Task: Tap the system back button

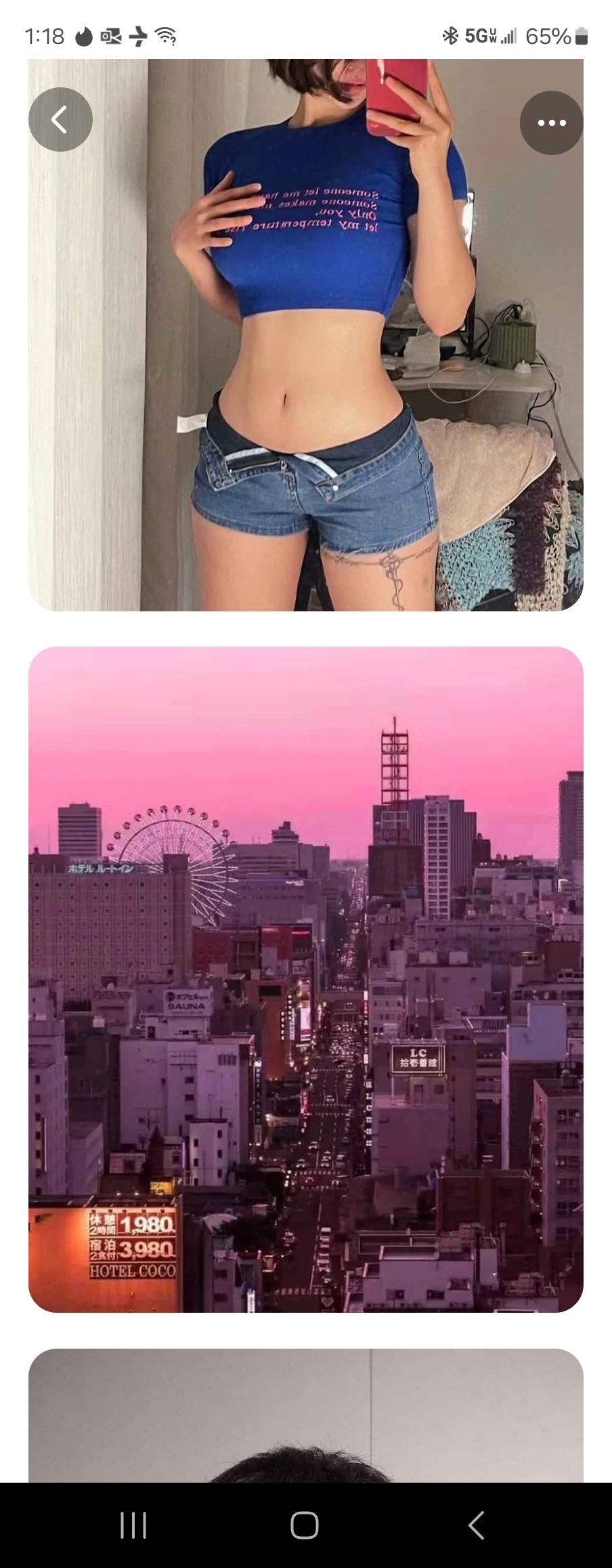Action: [476, 1525]
